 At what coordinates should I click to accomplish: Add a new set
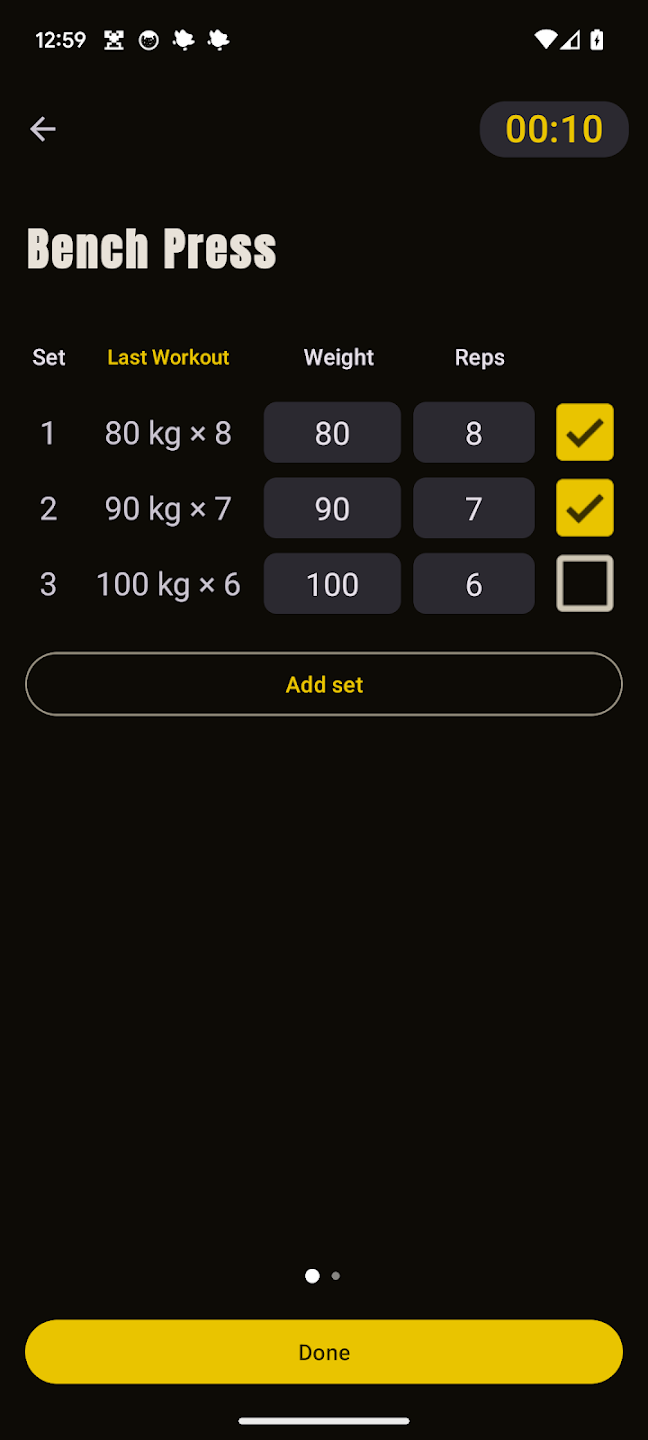tap(324, 684)
